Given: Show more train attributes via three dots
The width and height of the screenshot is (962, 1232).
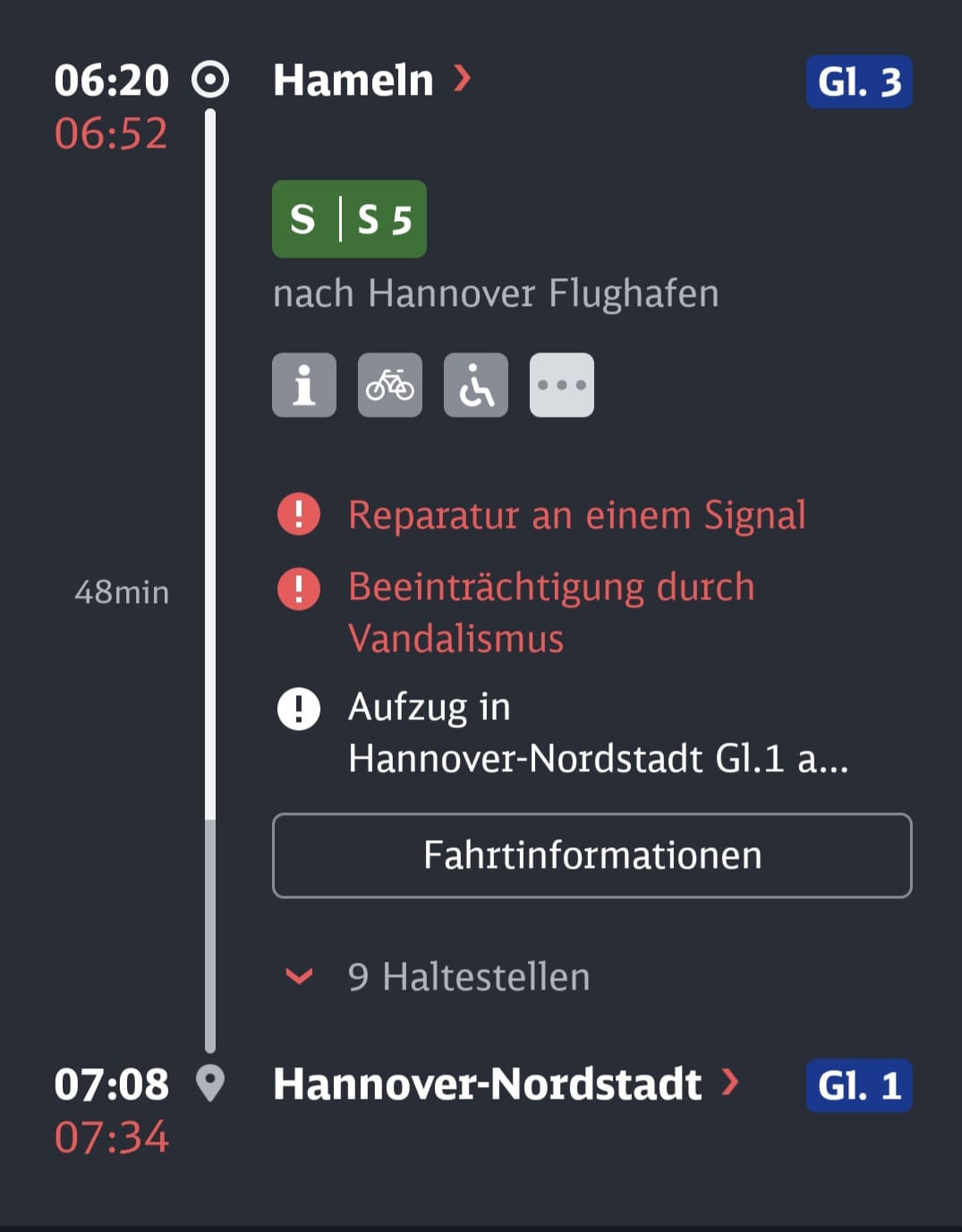Looking at the screenshot, I should pyautogui.click(x=562, y=386).
